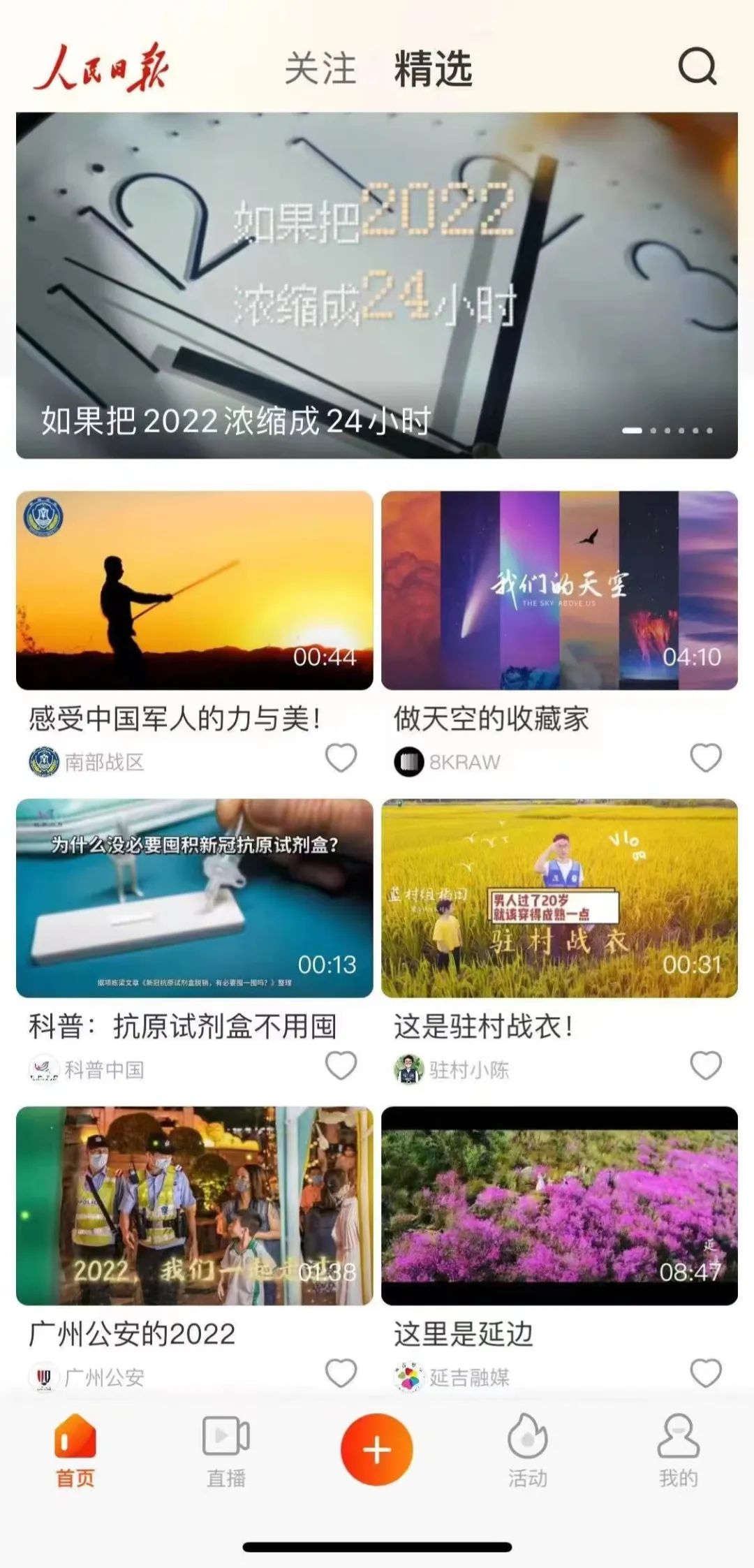Image resolution: width=754 pixels, height=1568 pixels.
Task: Open the 我的 profile tab
Action: [678, 1449]
